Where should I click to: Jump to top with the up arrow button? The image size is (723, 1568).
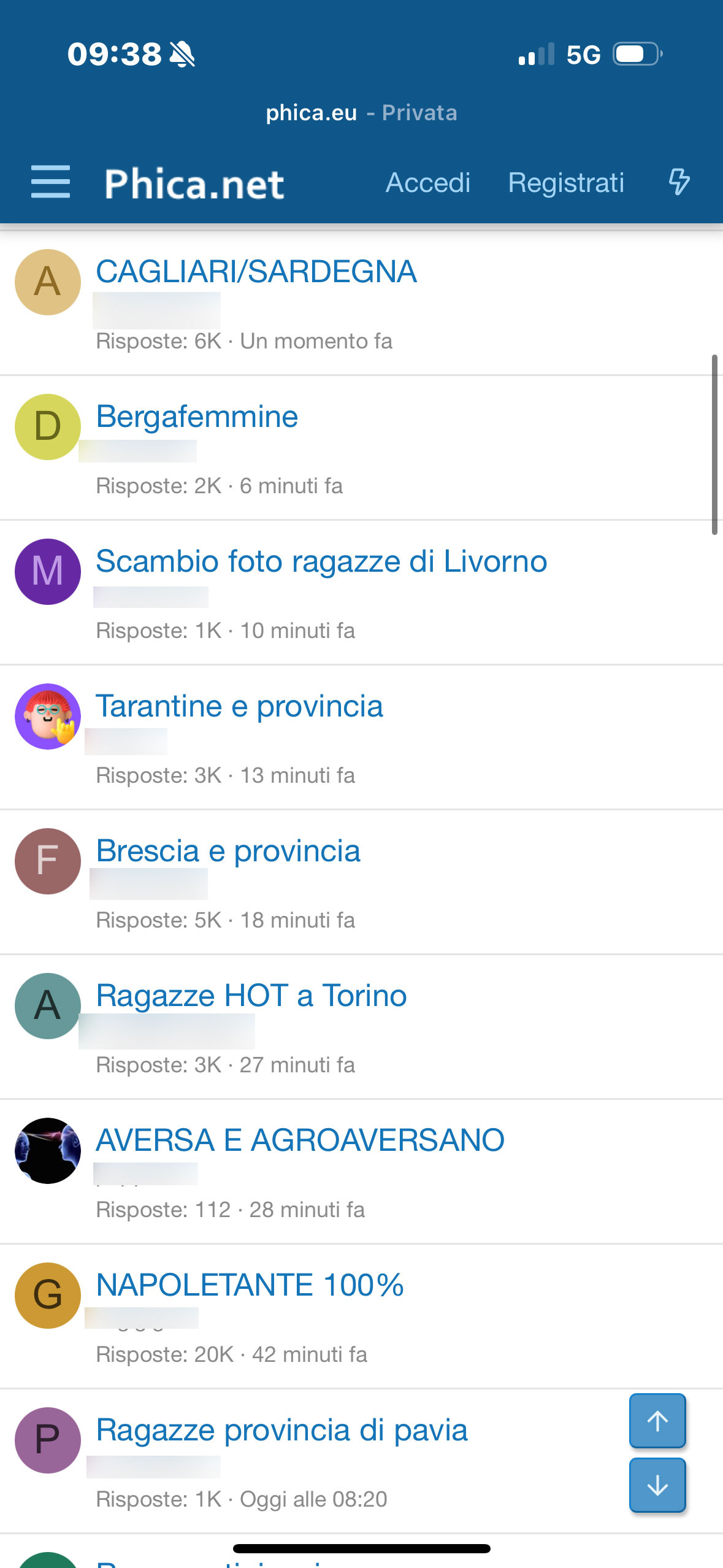pos(657,1421)
